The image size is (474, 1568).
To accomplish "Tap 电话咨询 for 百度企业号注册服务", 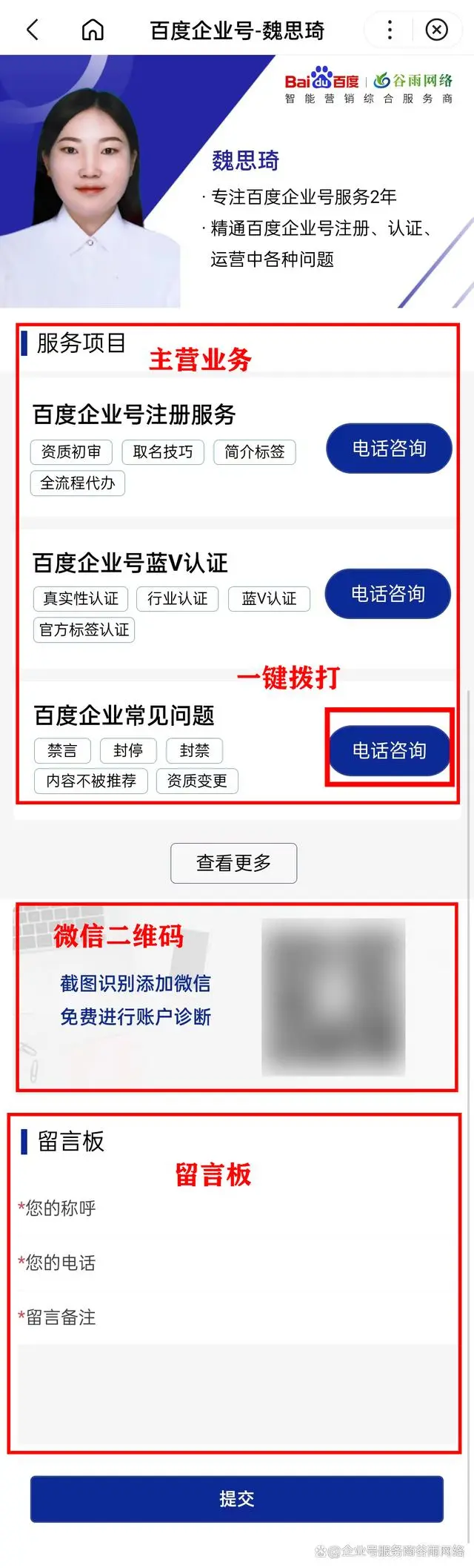I will (389, 449).
